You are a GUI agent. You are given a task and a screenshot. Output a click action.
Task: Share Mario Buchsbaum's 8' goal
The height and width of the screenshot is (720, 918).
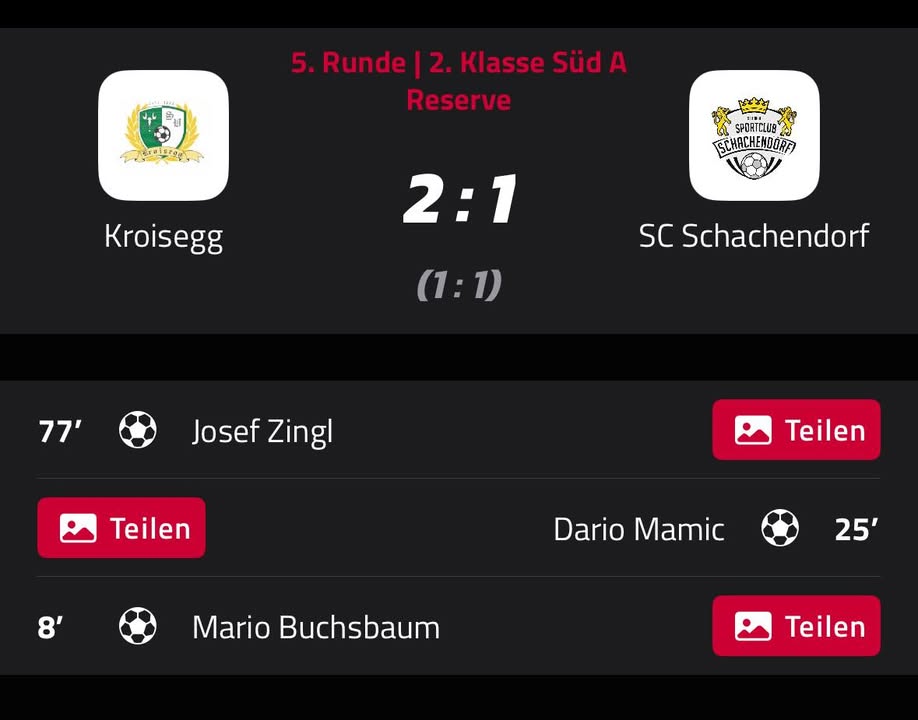click(x=796, y=626)
